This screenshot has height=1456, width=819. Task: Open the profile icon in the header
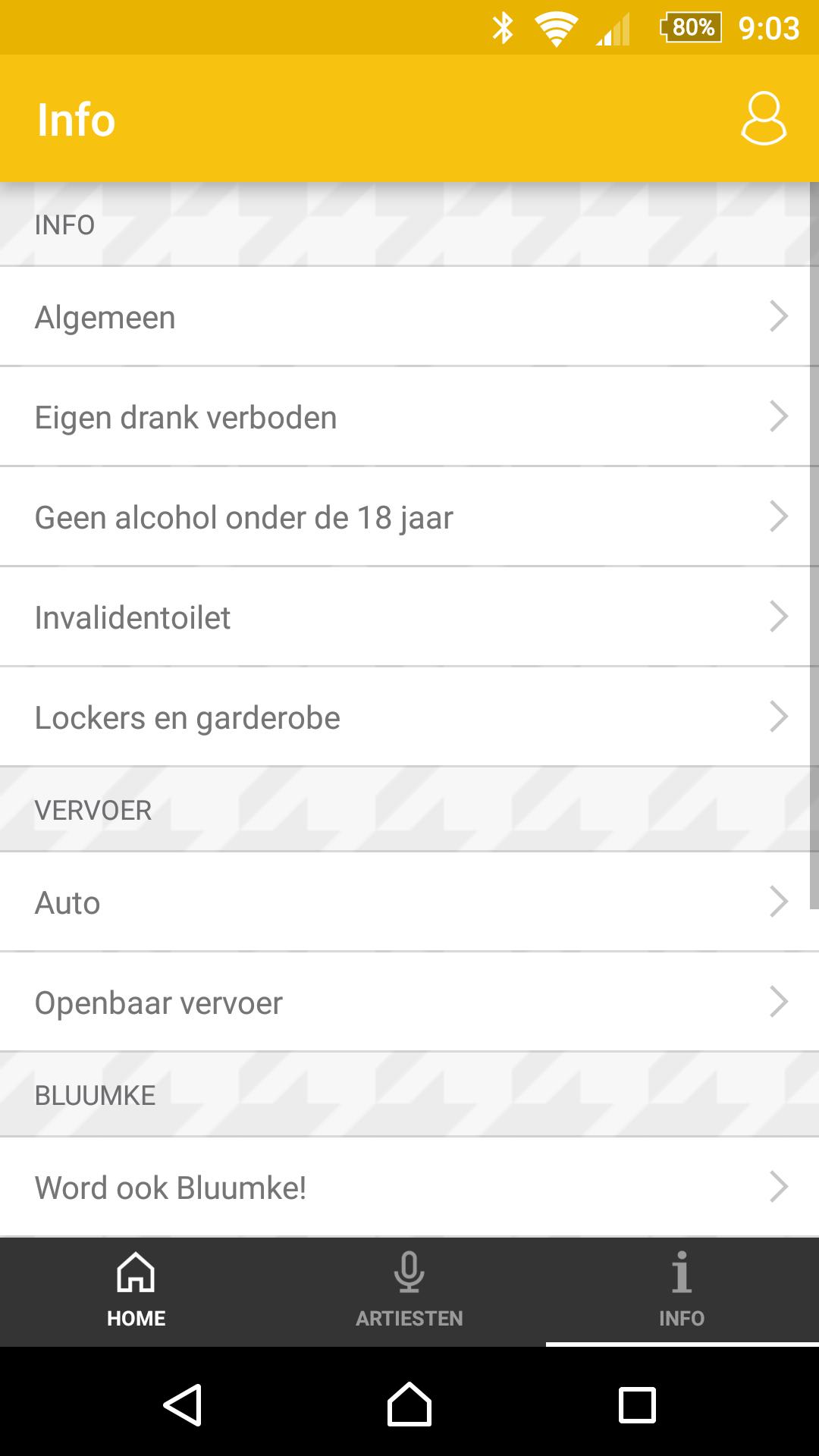click(763, 120)
